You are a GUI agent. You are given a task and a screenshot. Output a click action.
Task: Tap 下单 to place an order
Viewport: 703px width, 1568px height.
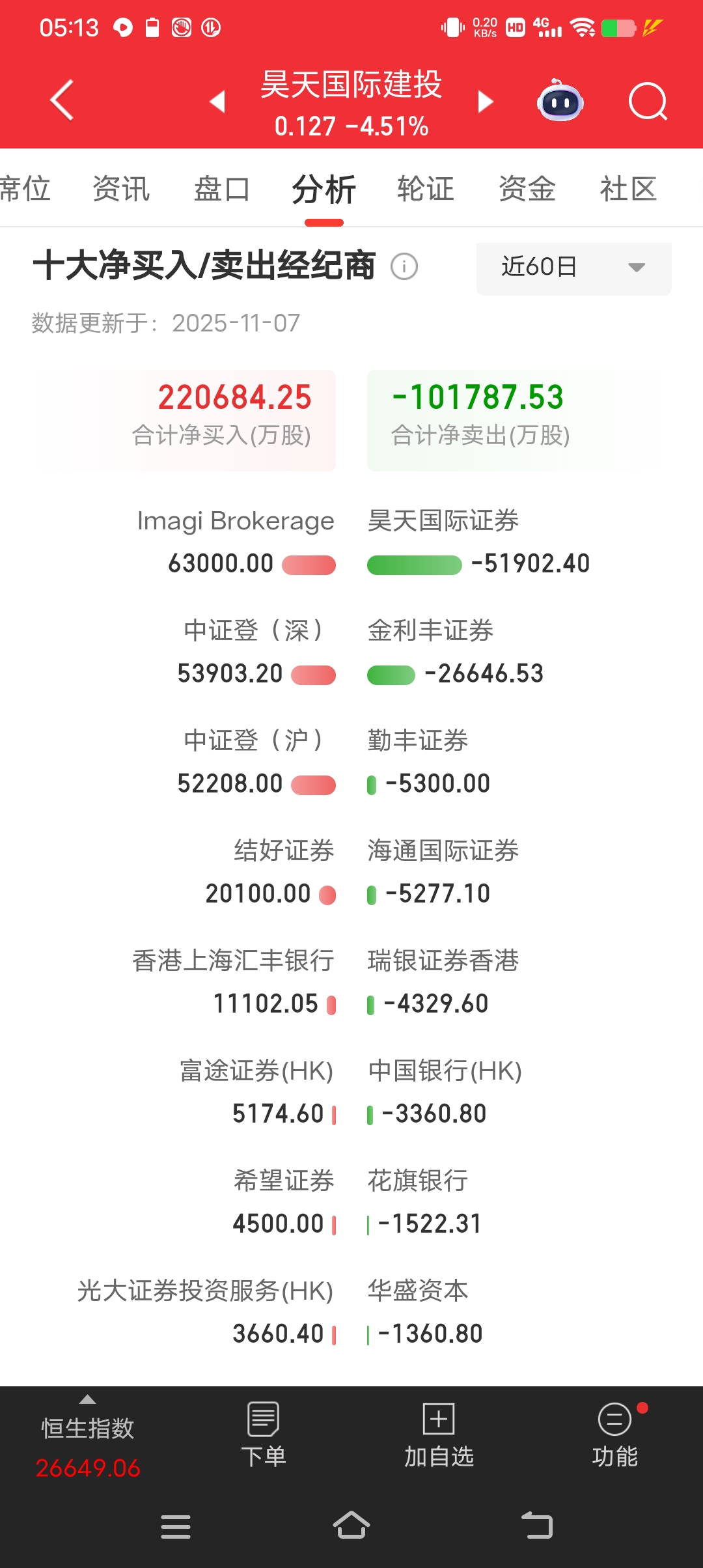(264, 1435)
